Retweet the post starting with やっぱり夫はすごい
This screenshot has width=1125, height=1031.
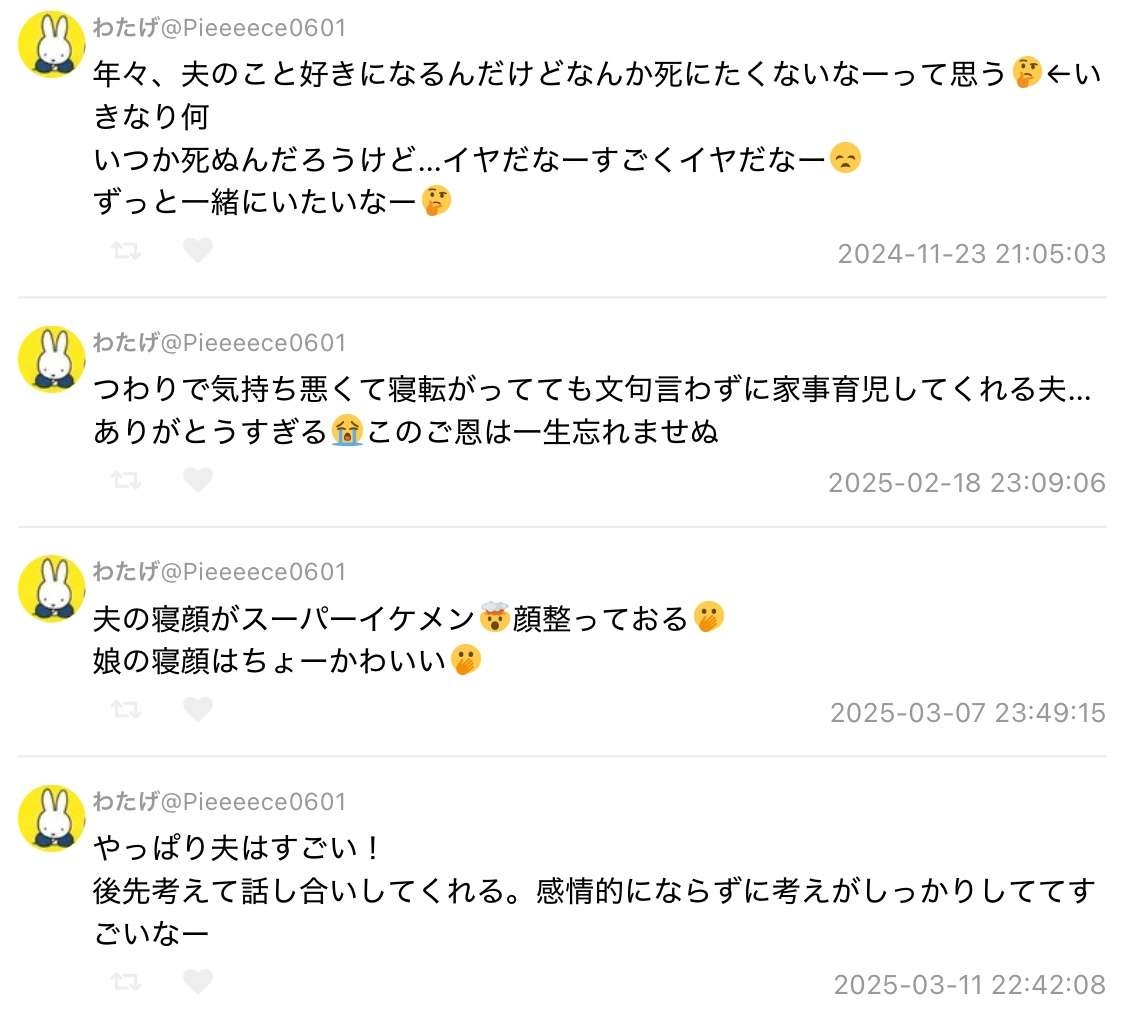pyautogui.click(x=127, y=982)
